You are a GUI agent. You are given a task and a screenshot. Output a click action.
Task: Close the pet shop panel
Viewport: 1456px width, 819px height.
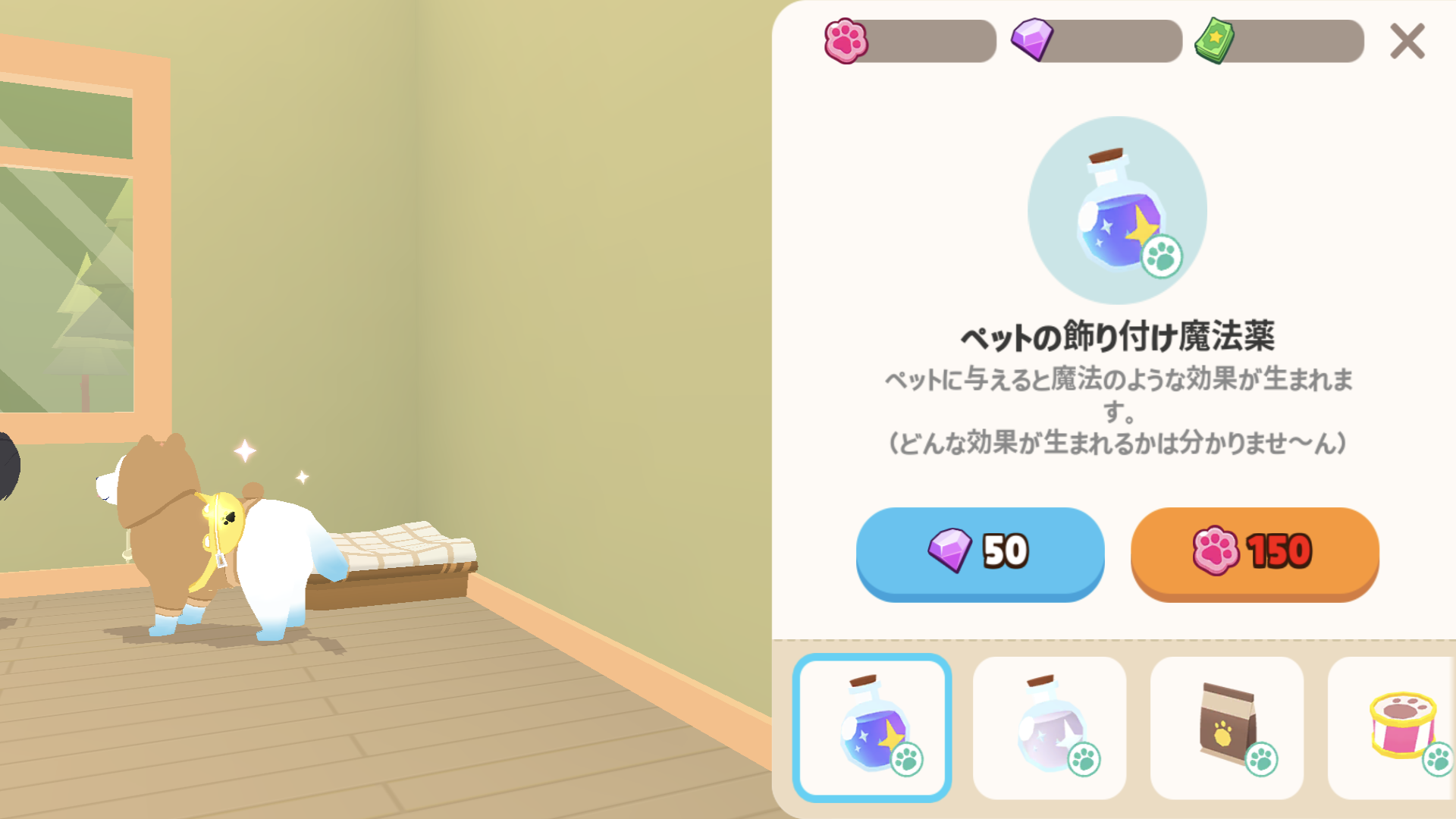pyautogui.click(x=1407, y=41)
